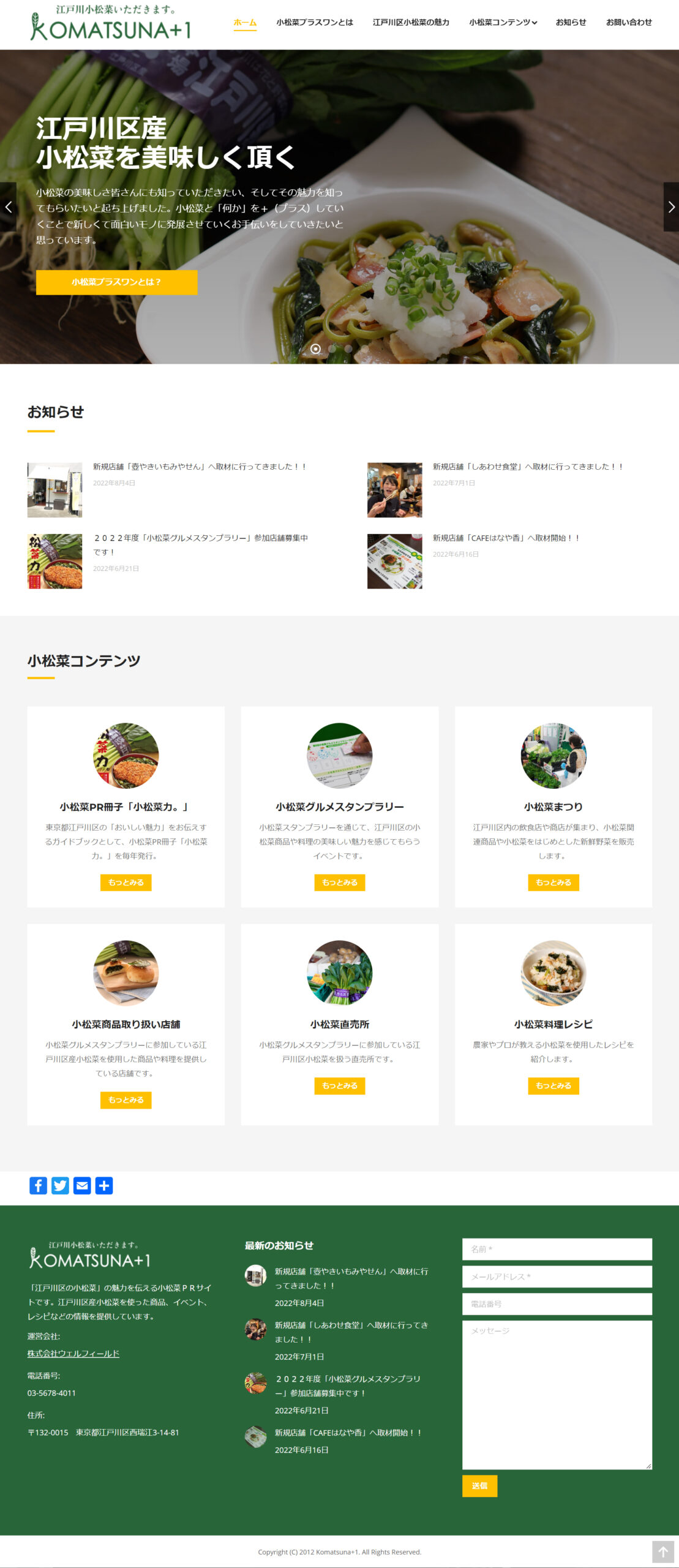Open the しあわせ食堂 news thumbnail
Image resolution: width=679 pixels, height=1568 pixels.
pos(394,490)
